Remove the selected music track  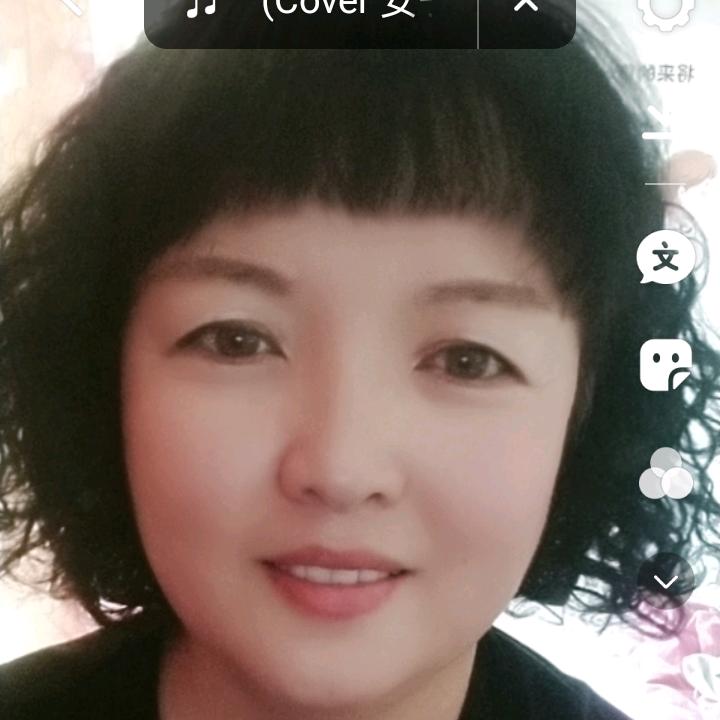(526, 8)
